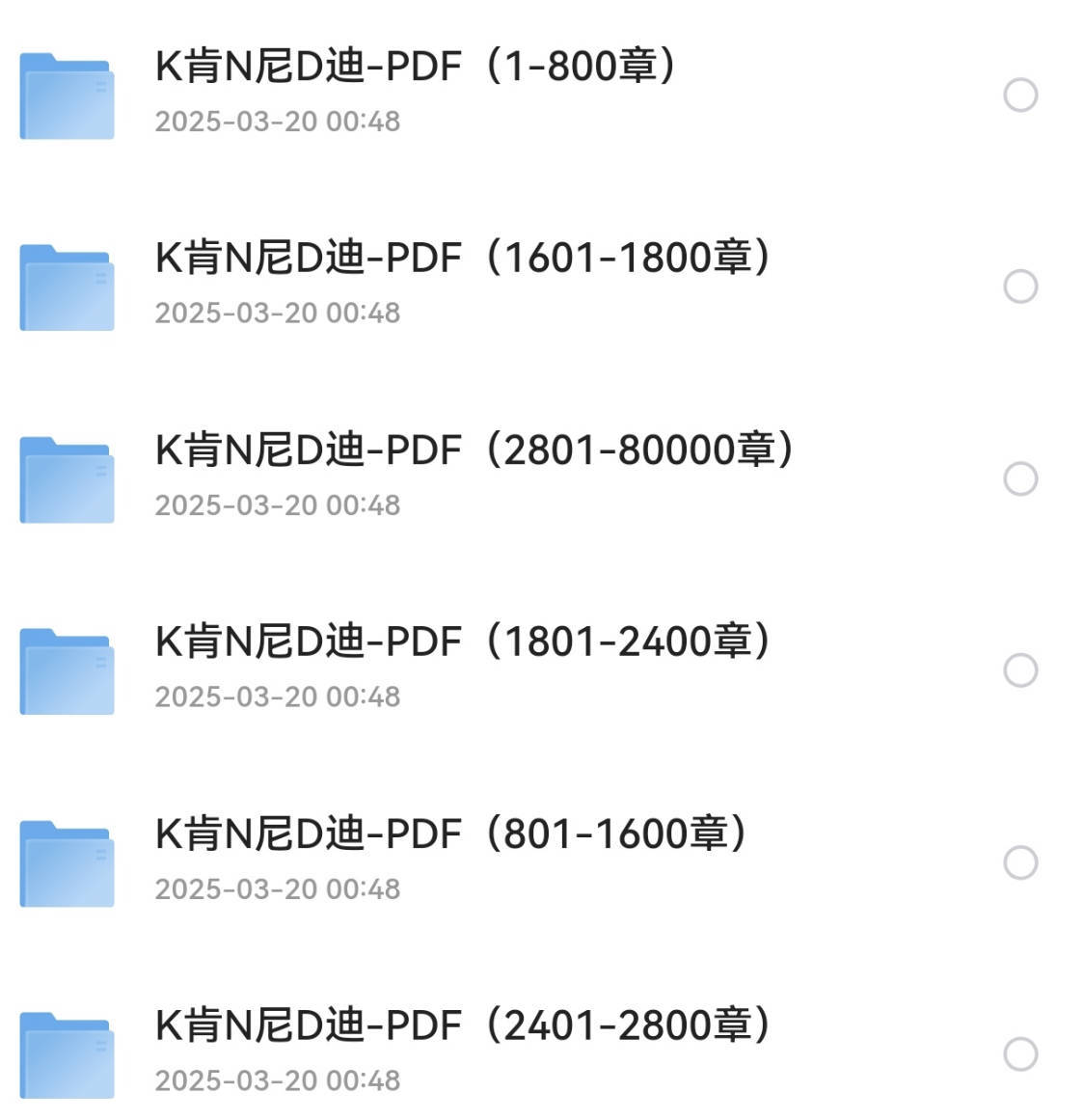The image size is (1084, 1120).
Task: Open the blue folder at the top
Action: coord(66,95)
